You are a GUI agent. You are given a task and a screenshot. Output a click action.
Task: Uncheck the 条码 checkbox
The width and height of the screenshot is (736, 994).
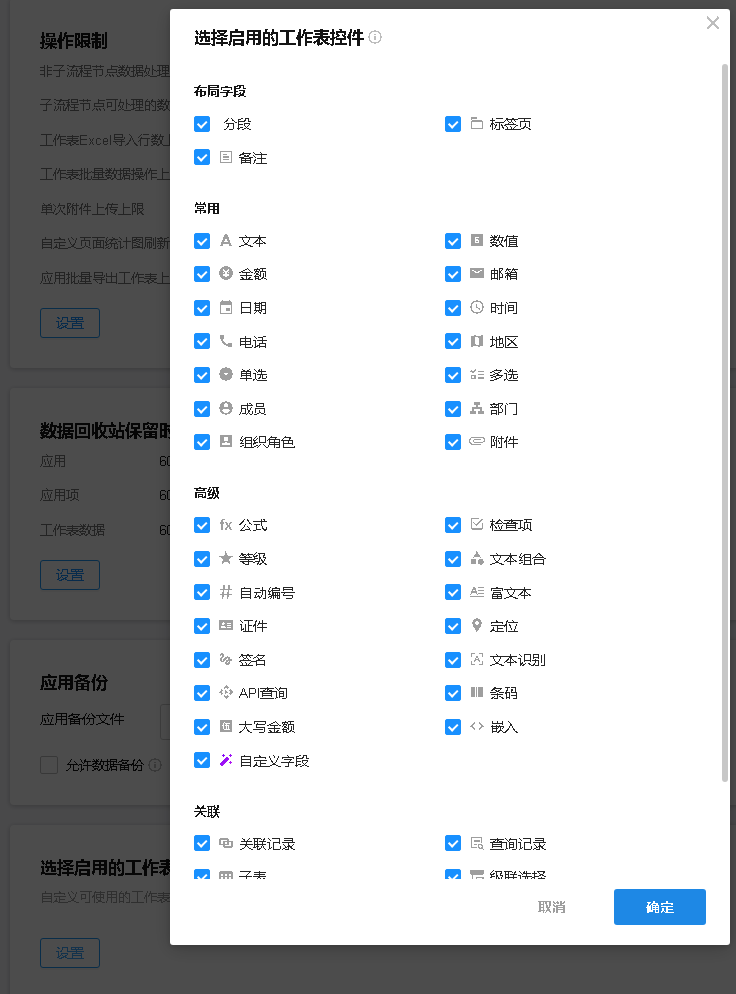453,693
